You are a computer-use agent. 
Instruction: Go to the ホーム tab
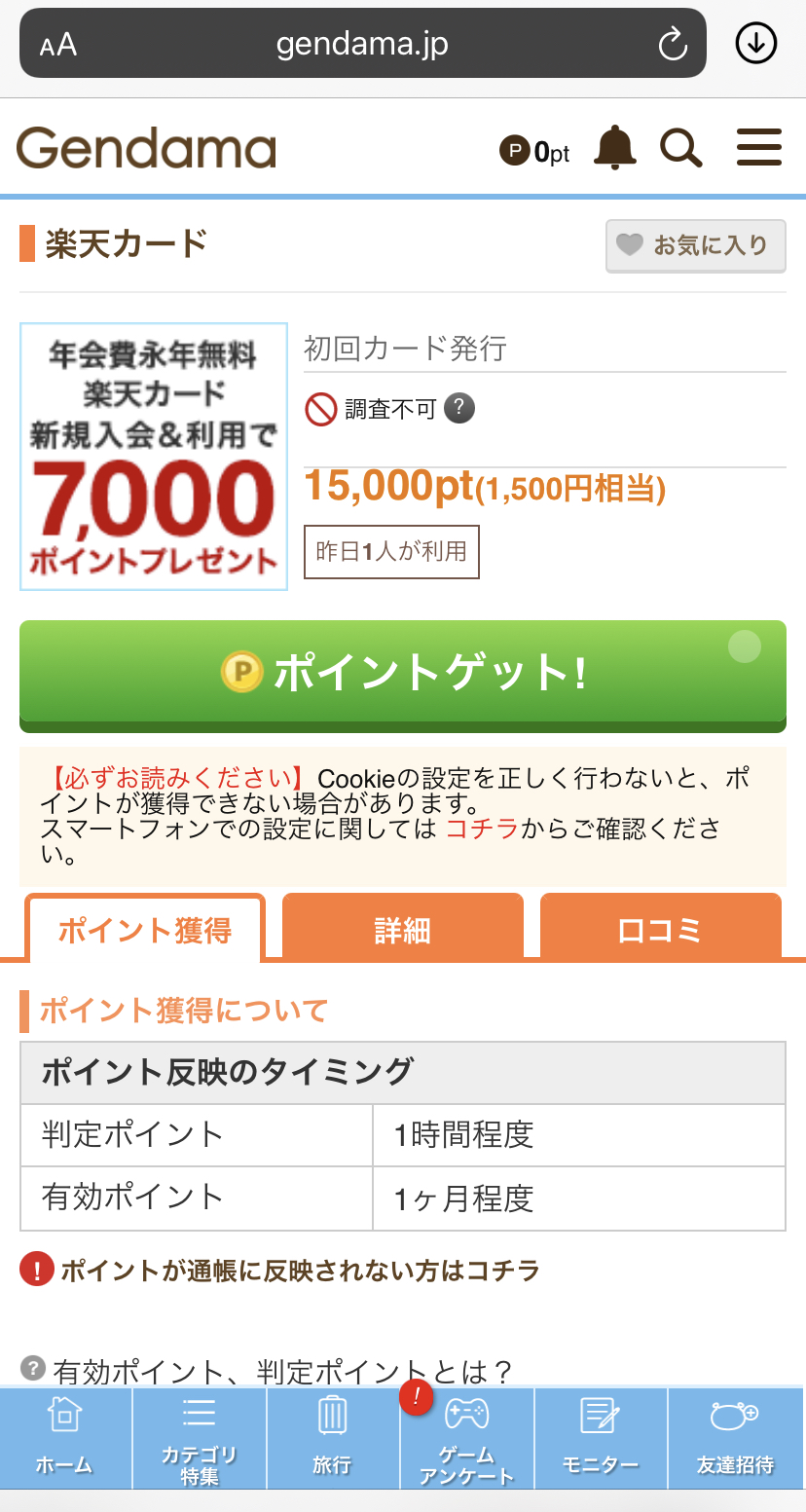click(x=65, y=1438)
